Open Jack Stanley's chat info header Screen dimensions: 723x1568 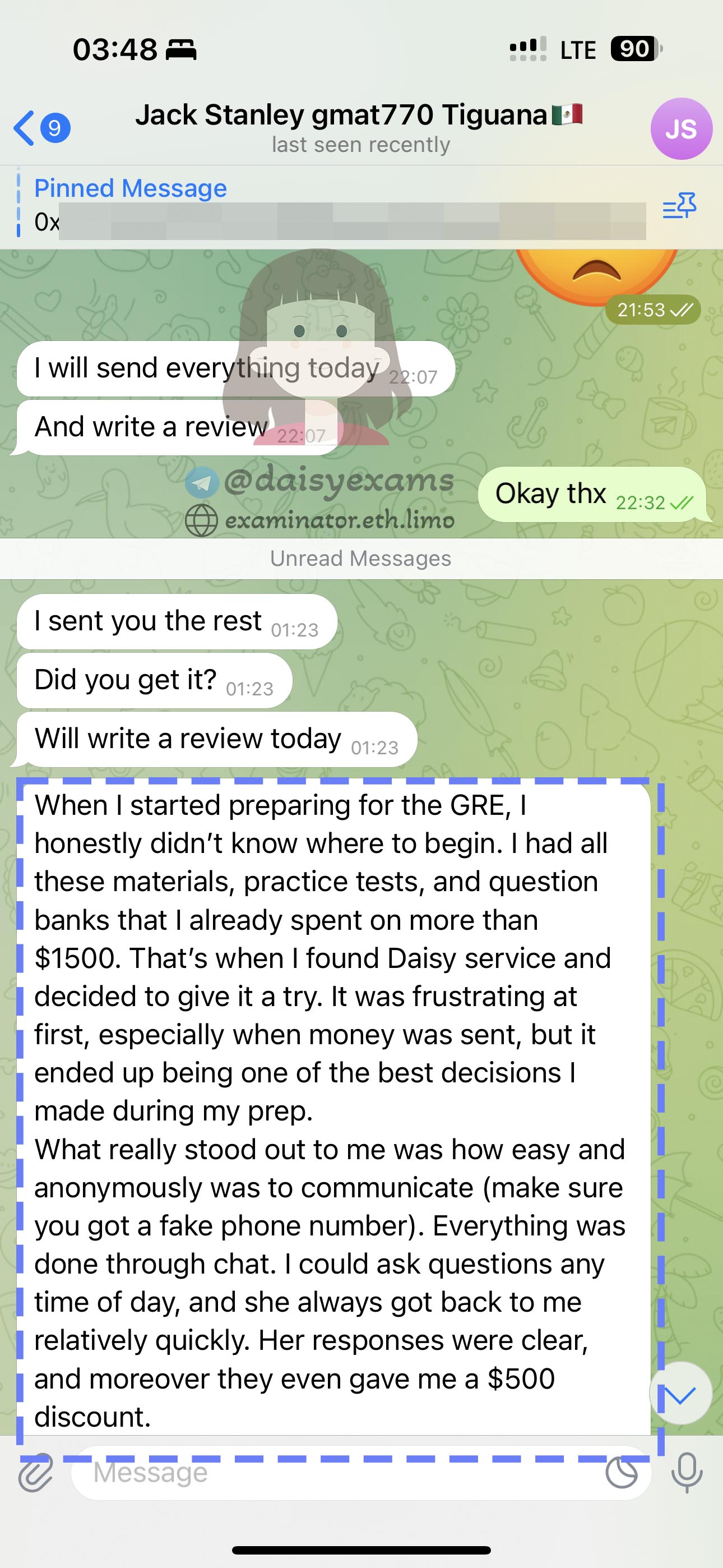coord(360,127)
